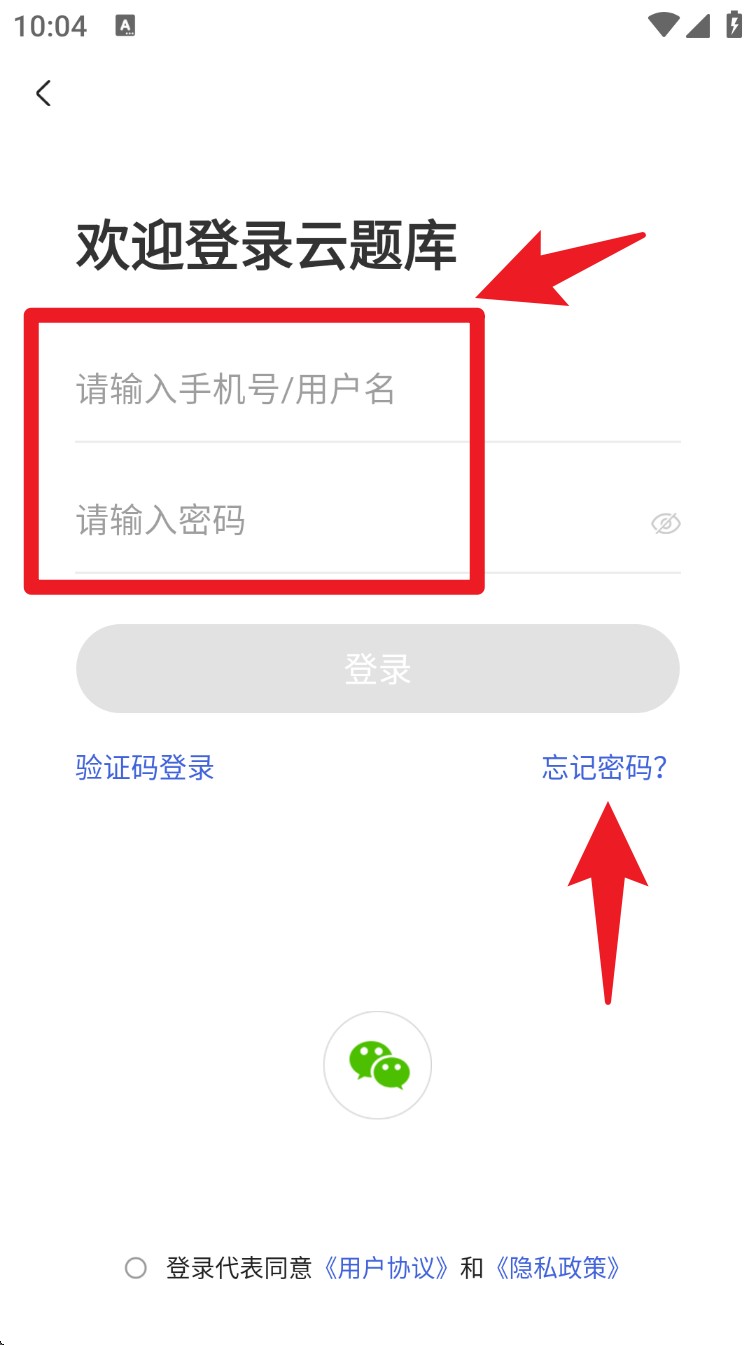Switch to 验证码登录 verification code login
This screenshot has height=1345, width=756.
tap(145, 768)
